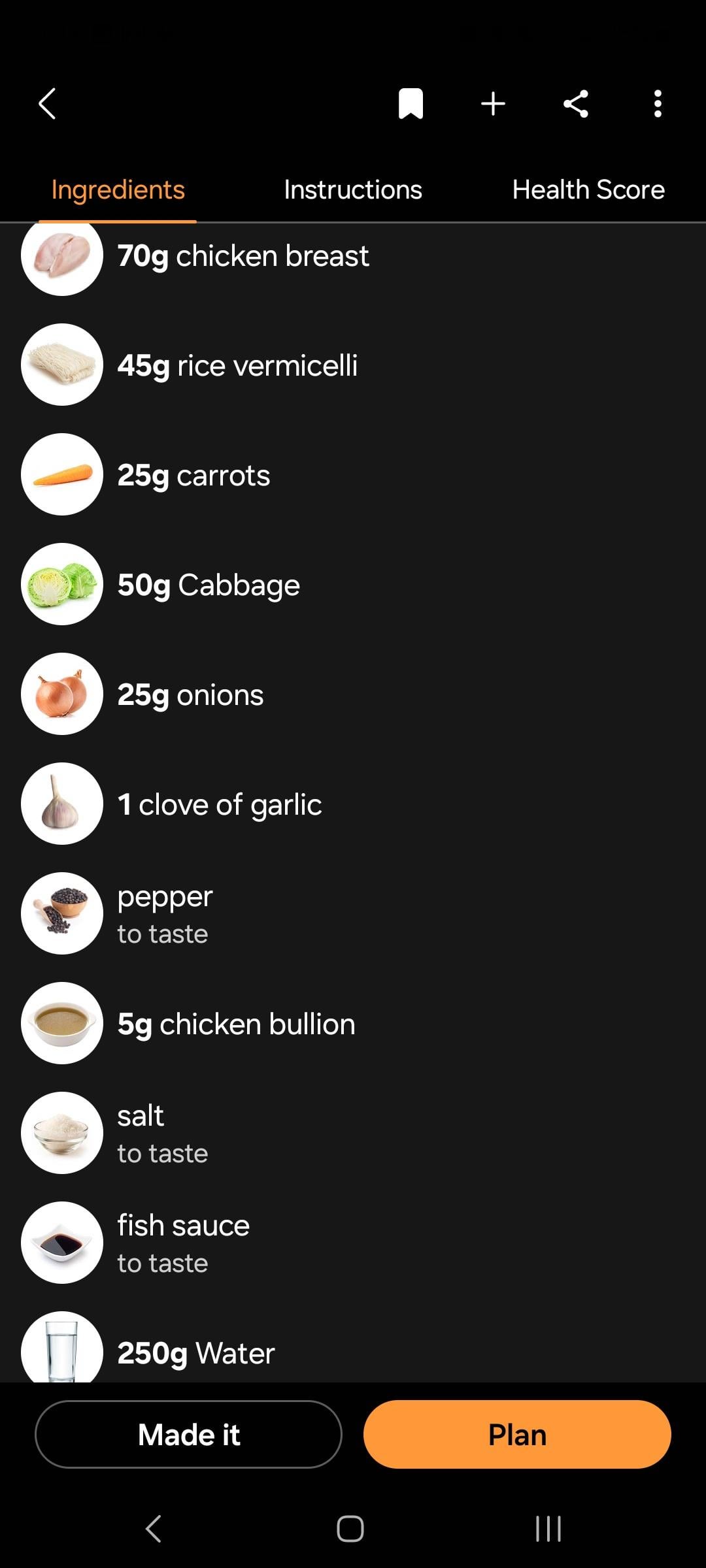The image size is (706, 1568).
Task: Open the 1 clove of garlic ingredient
Action: [x=220, y=804]
